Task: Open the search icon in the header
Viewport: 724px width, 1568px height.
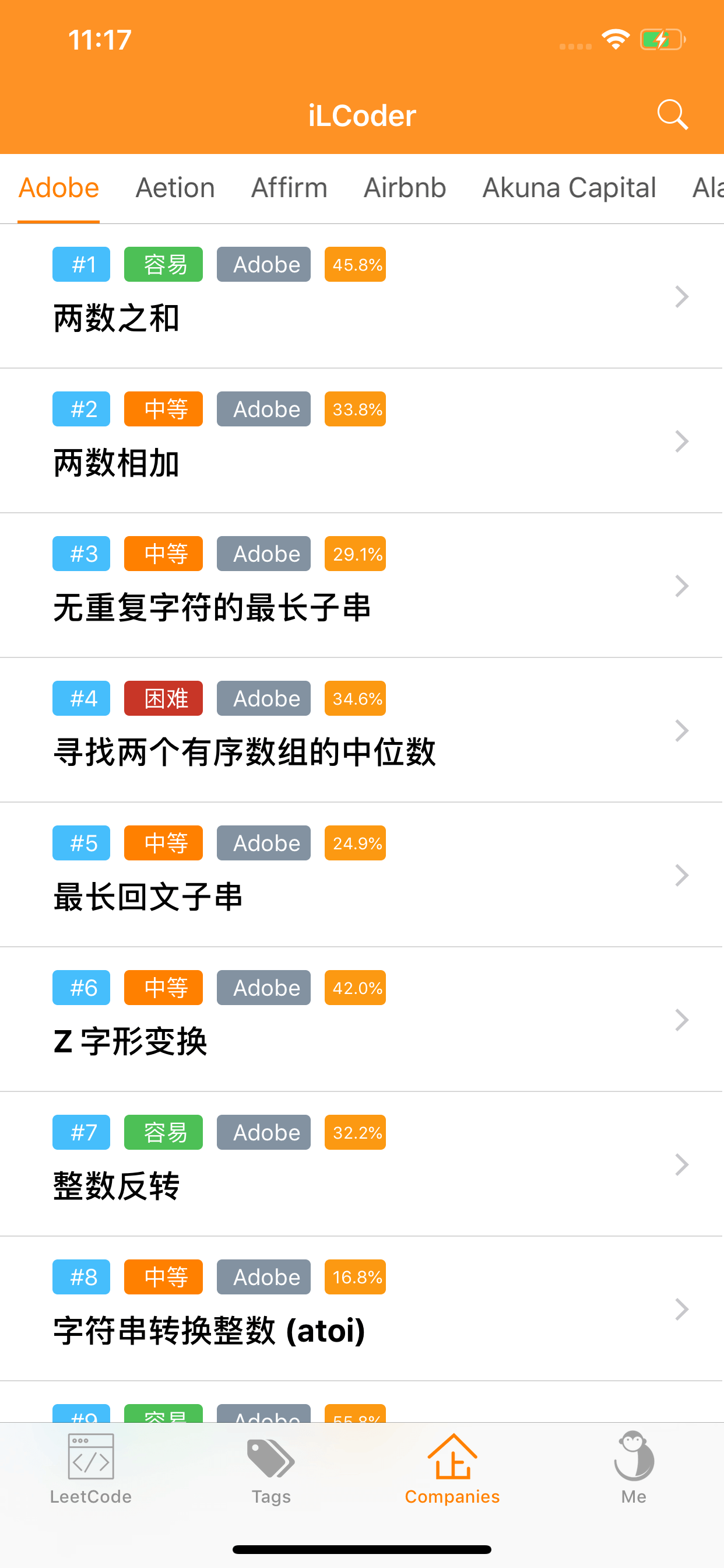Action: [672, 114]
